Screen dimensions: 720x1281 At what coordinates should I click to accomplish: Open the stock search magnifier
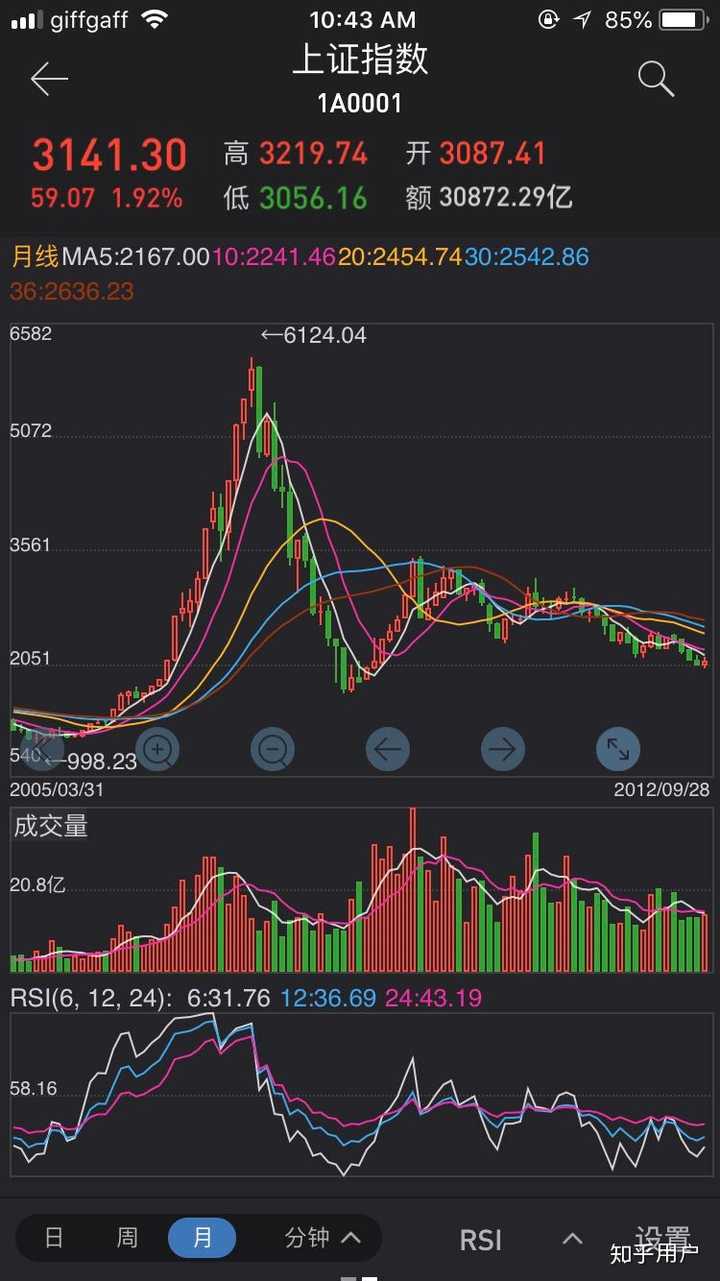point(656,79)
